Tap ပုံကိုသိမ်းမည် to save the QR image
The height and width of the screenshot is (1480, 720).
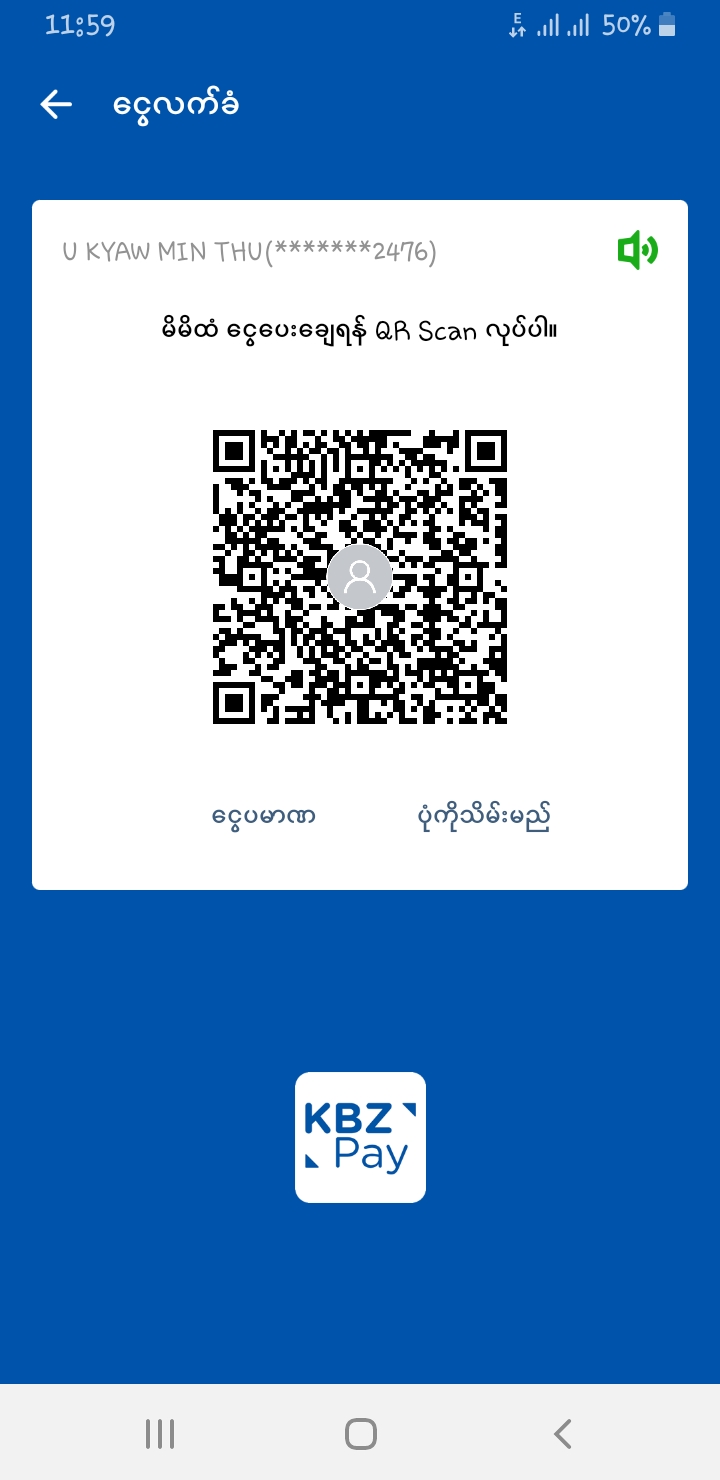484,816
